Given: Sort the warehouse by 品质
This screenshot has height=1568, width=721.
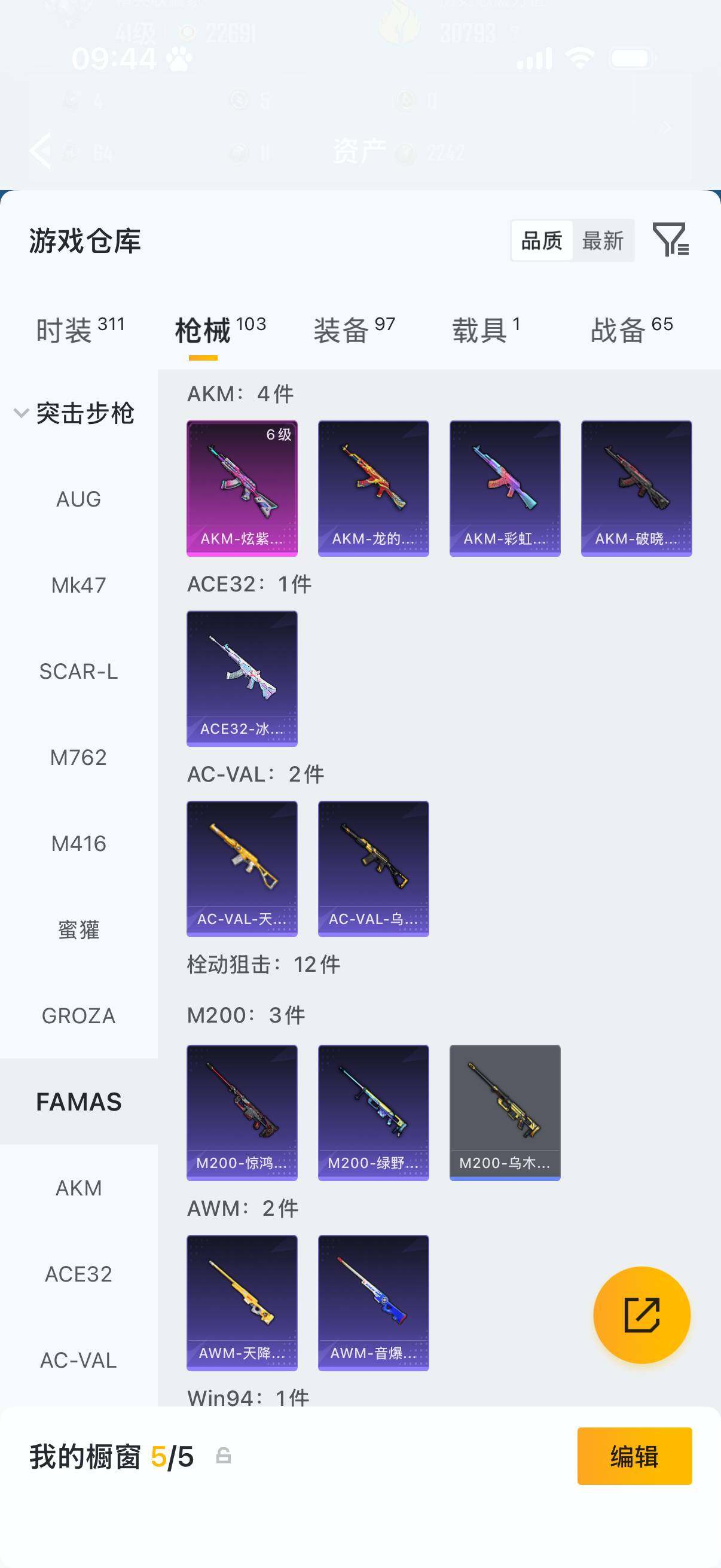Looking at the screenshot, I should point(542,240).
